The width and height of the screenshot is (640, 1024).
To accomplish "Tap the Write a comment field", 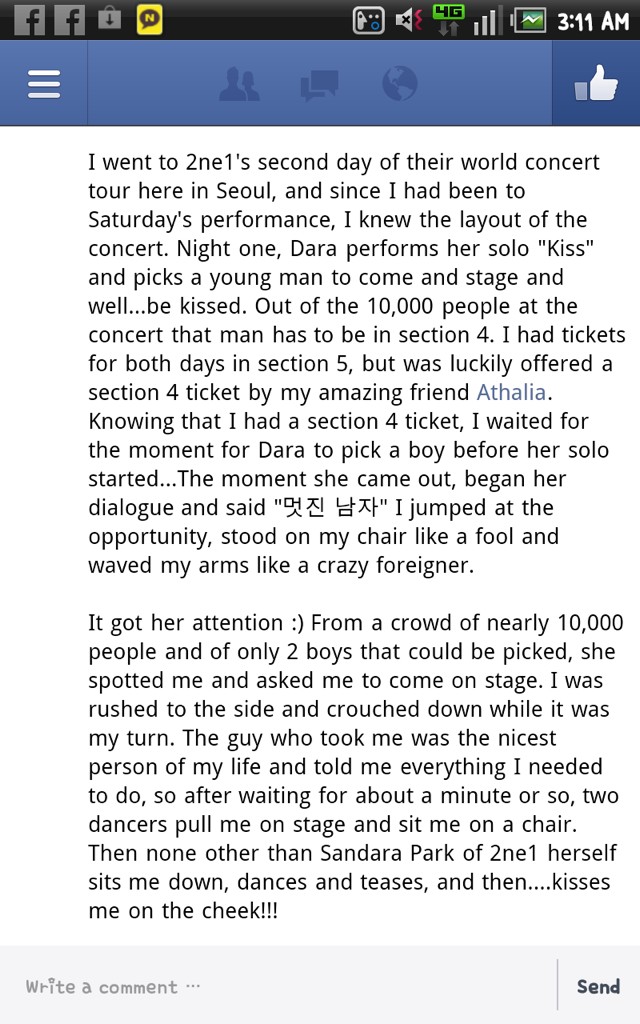I will (x=280, y=987).
